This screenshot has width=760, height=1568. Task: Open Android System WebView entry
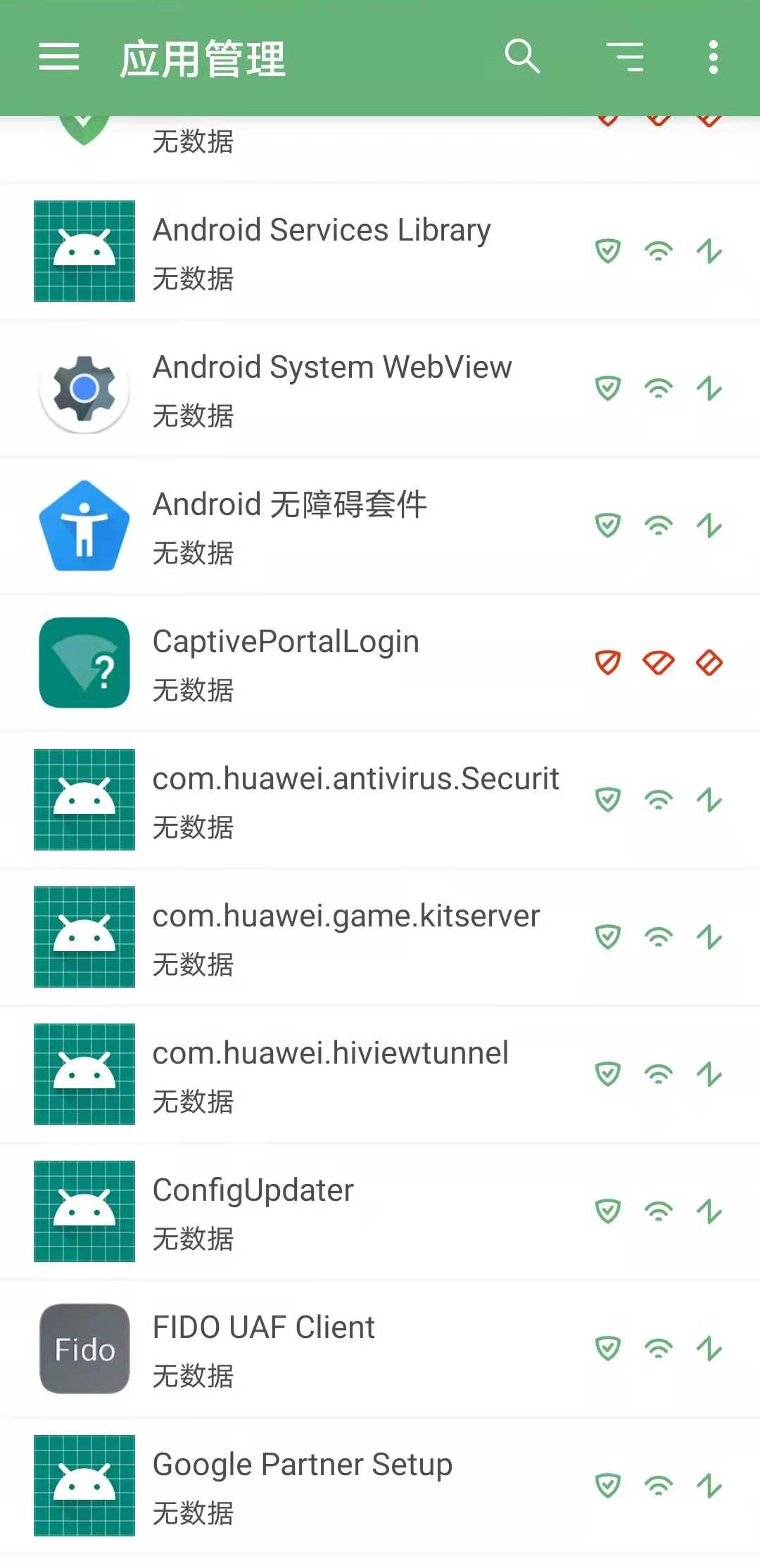click(331, 388)
